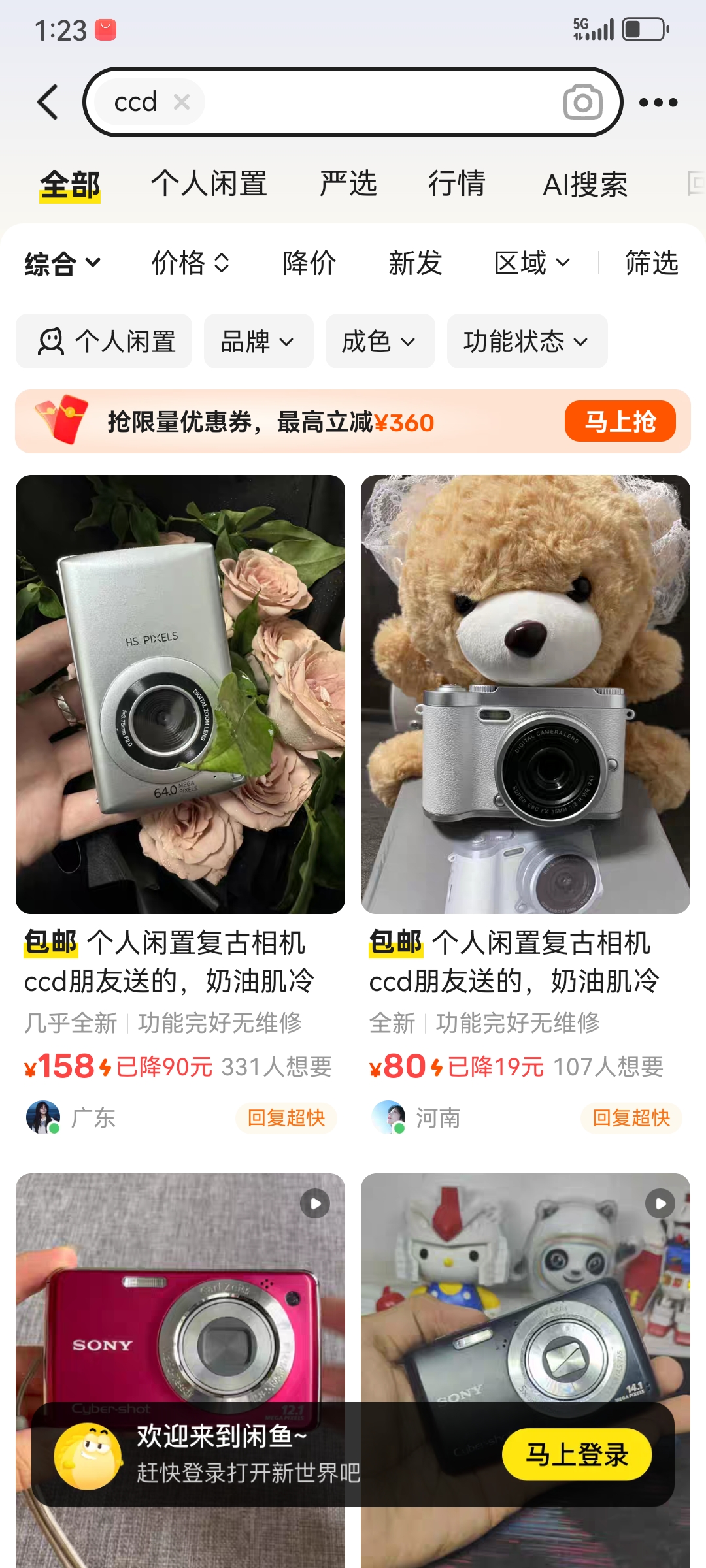
Task: Clear the ccd search keyword
Action: coord(182,102)
